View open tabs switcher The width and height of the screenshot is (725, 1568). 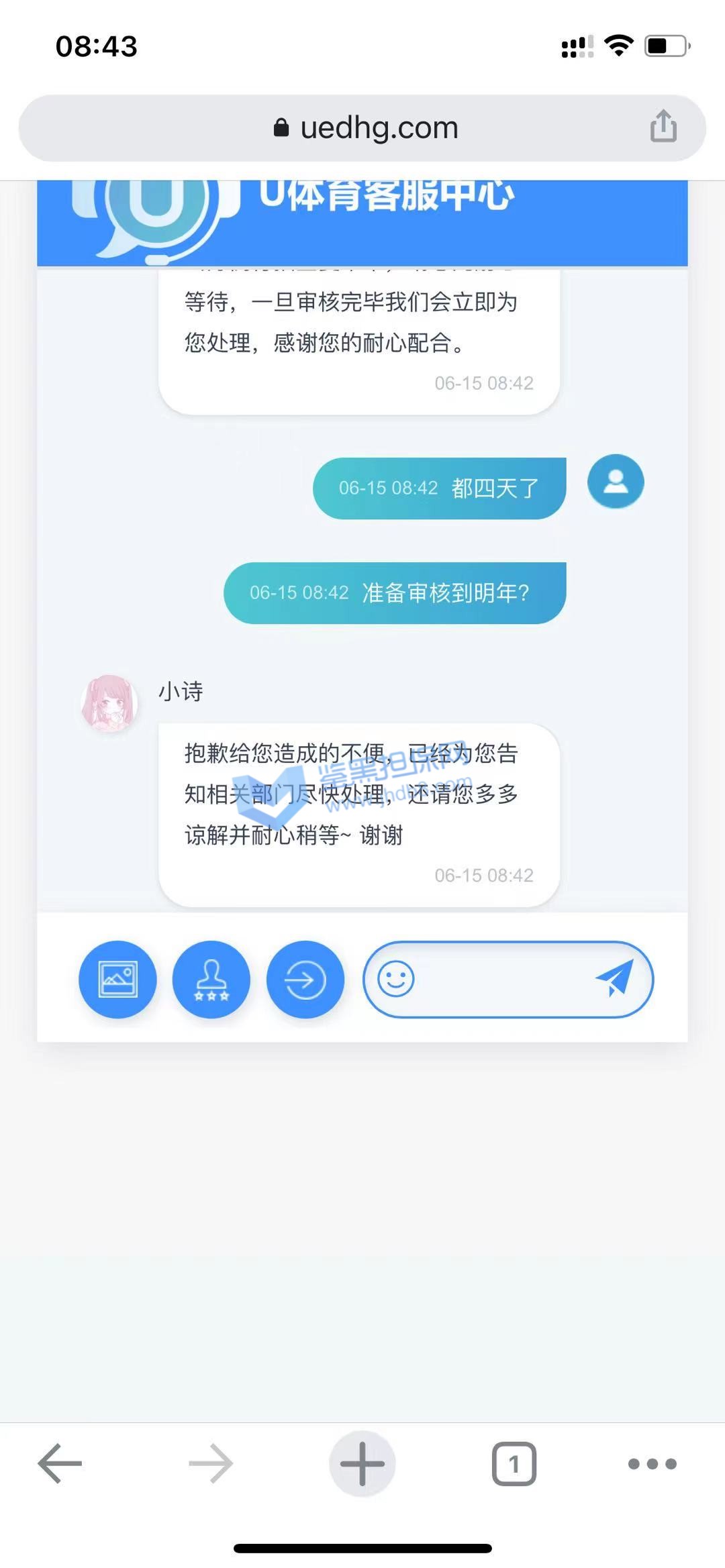point(514,1463)
